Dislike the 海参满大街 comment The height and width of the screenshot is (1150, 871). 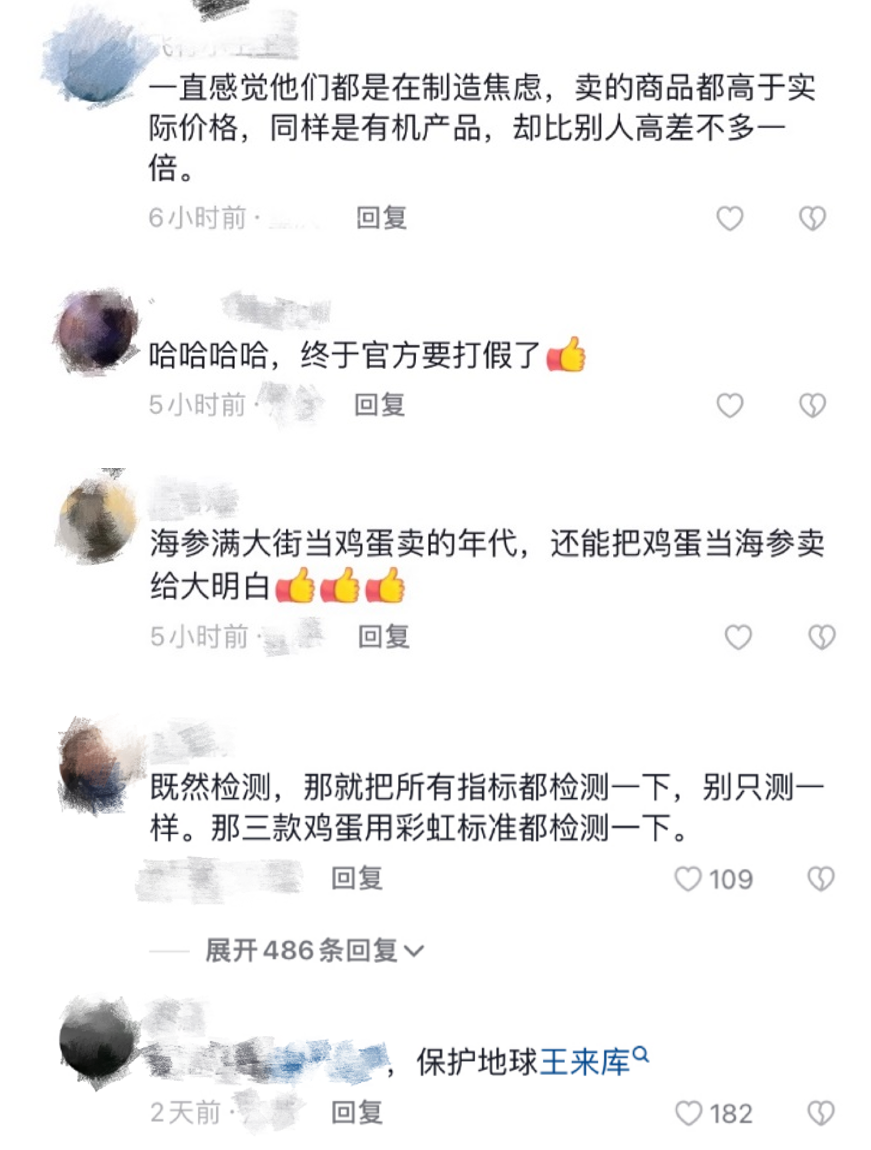(821, 637)
